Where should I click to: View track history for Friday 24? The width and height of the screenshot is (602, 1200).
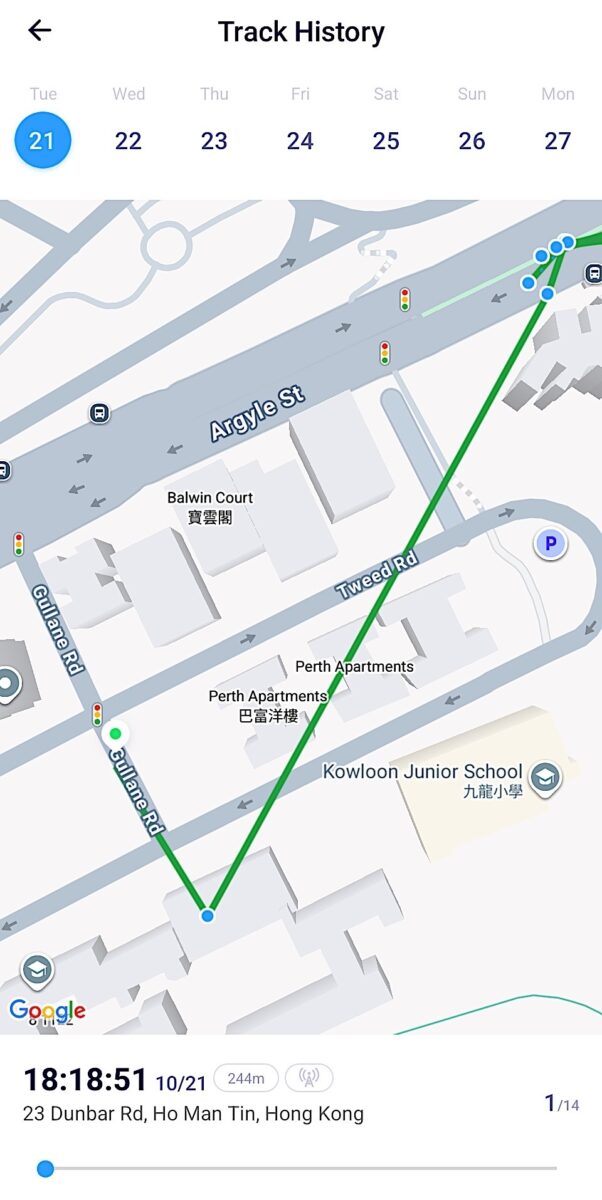pyautogui.click(x=300, y=140)
